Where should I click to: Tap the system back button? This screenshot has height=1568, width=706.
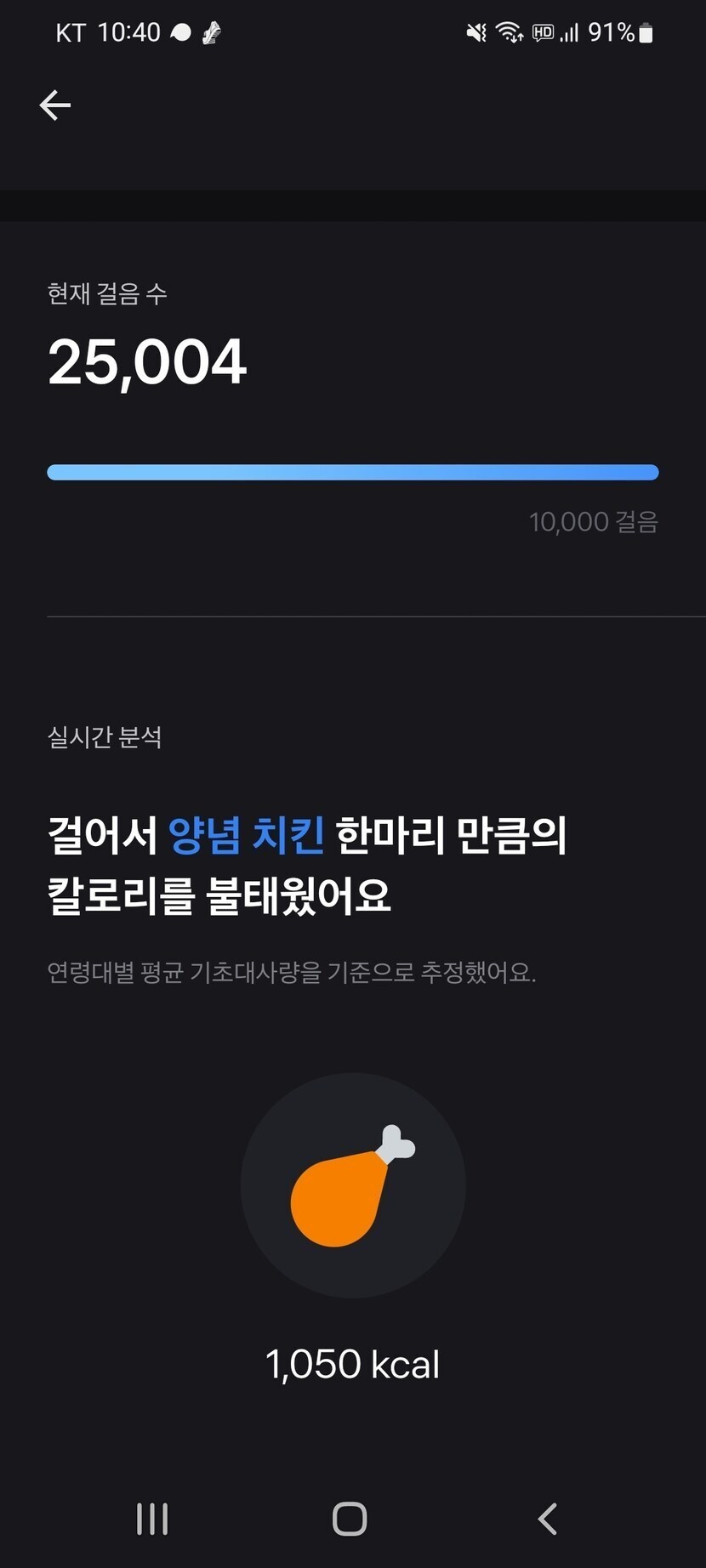(x=548, y=1519)
